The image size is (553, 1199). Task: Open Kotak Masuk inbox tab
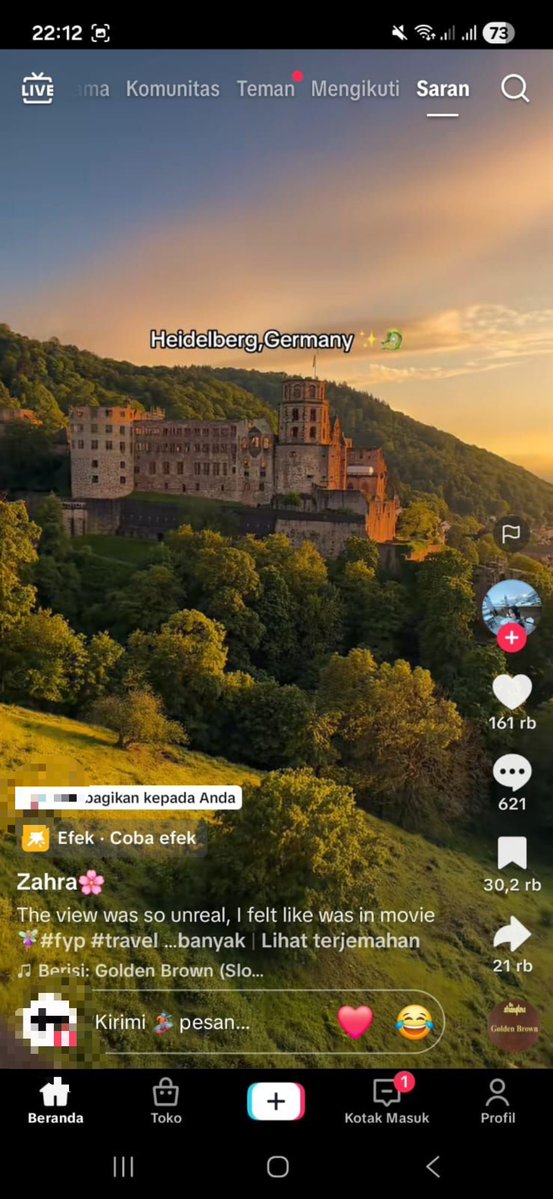pos(387,1101)
